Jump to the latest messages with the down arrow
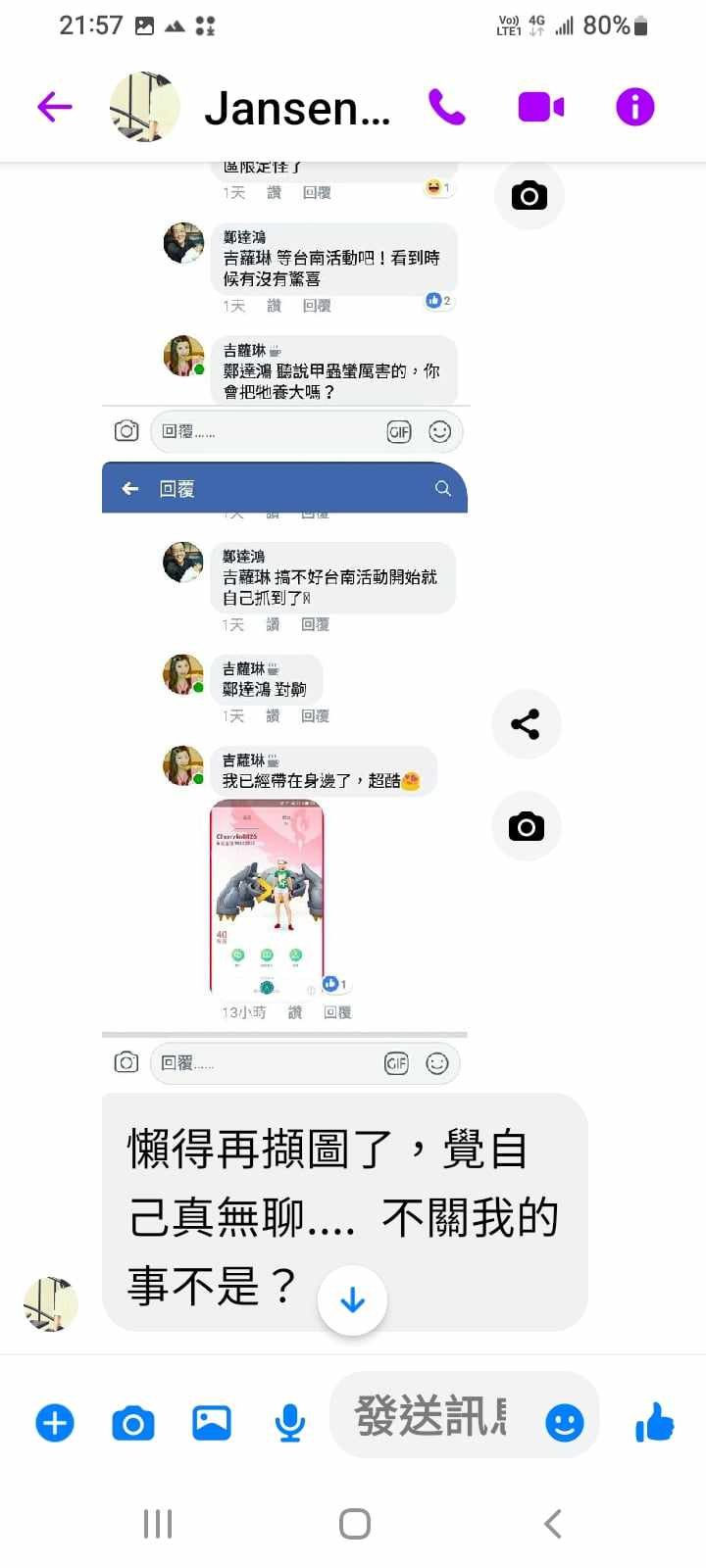706x1568 pixels. 352,1300
